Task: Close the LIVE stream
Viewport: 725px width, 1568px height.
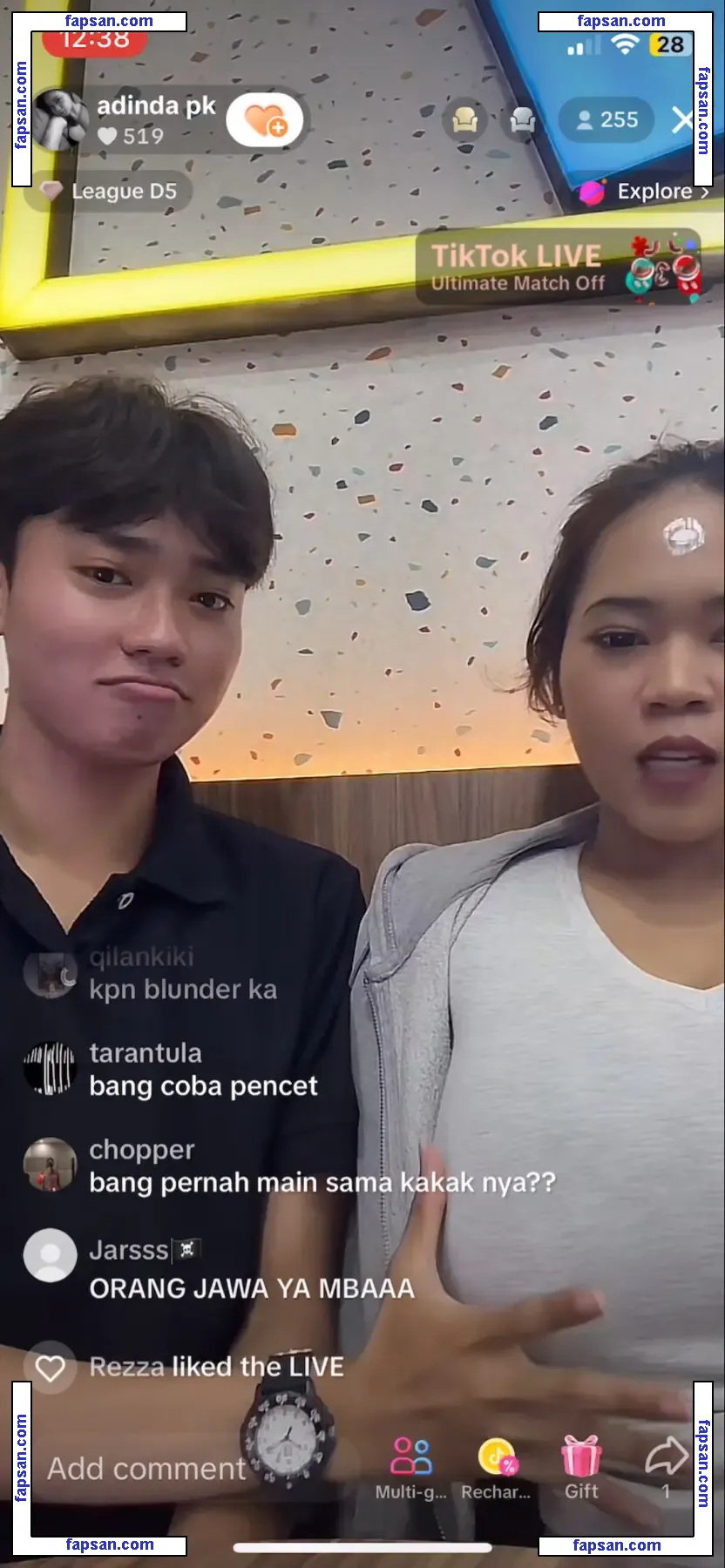Action: [682, 119]
